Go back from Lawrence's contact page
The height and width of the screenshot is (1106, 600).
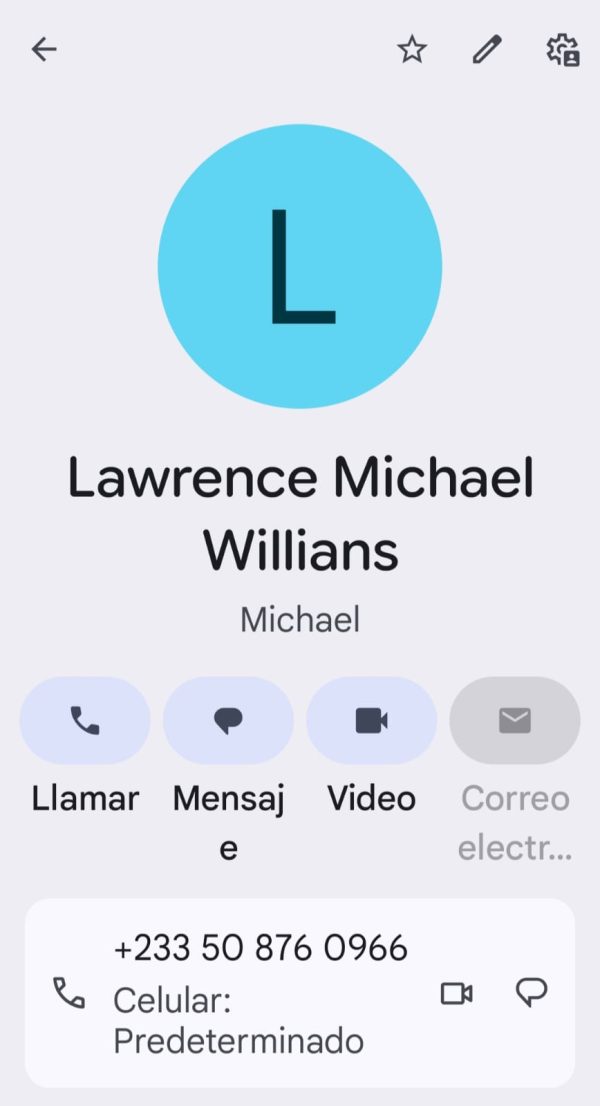pos(44,50)
